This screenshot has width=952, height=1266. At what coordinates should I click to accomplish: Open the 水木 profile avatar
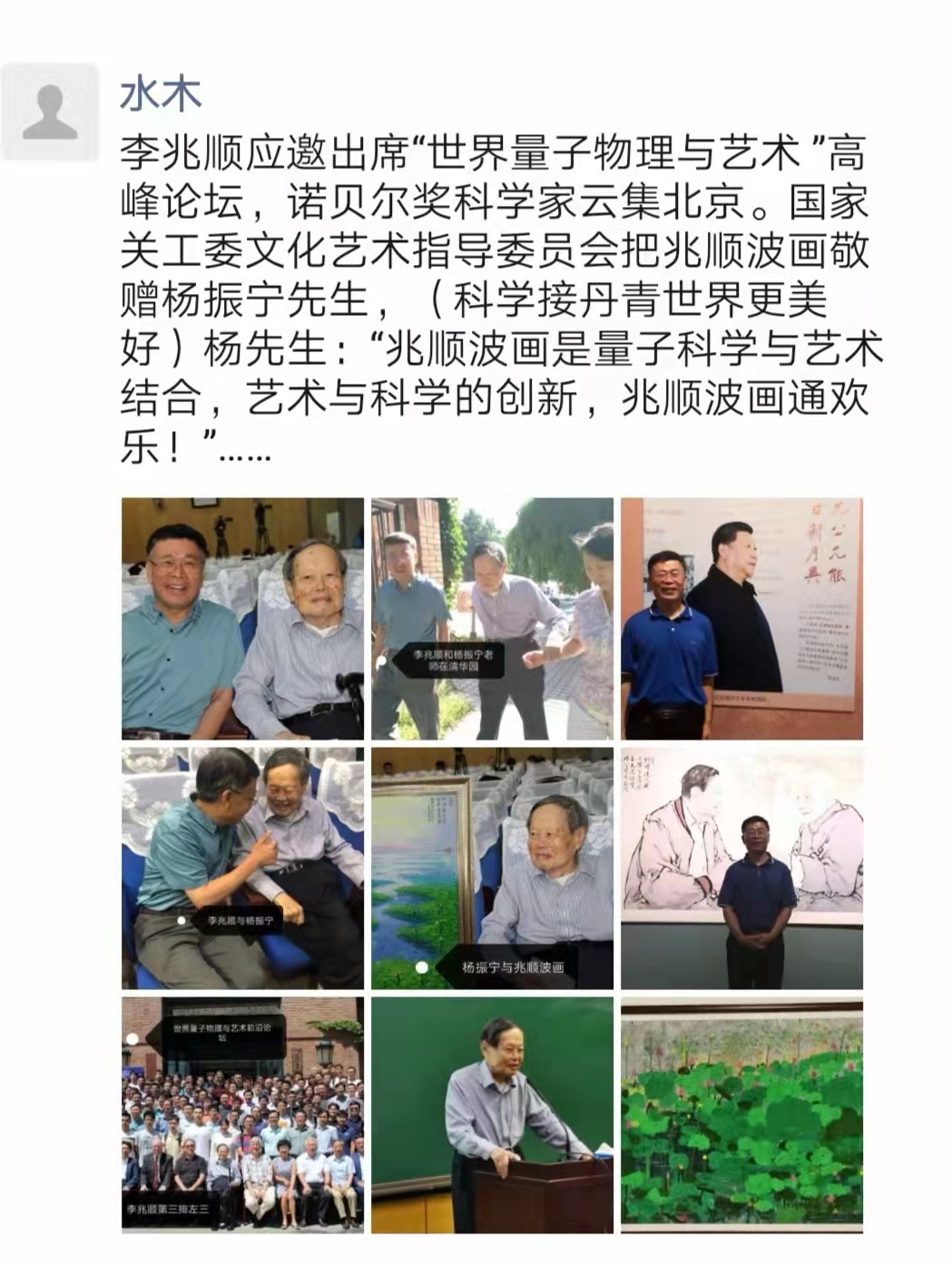pyautogui.click(x=50, y=111)
